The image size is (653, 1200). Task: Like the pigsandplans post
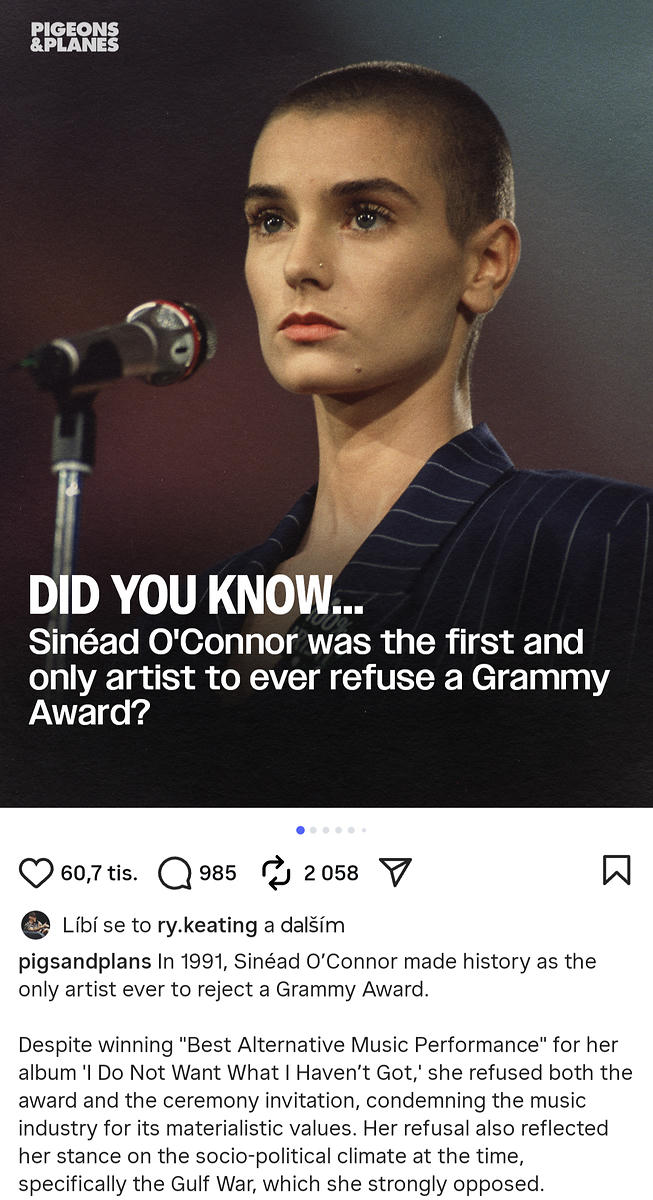36,873
